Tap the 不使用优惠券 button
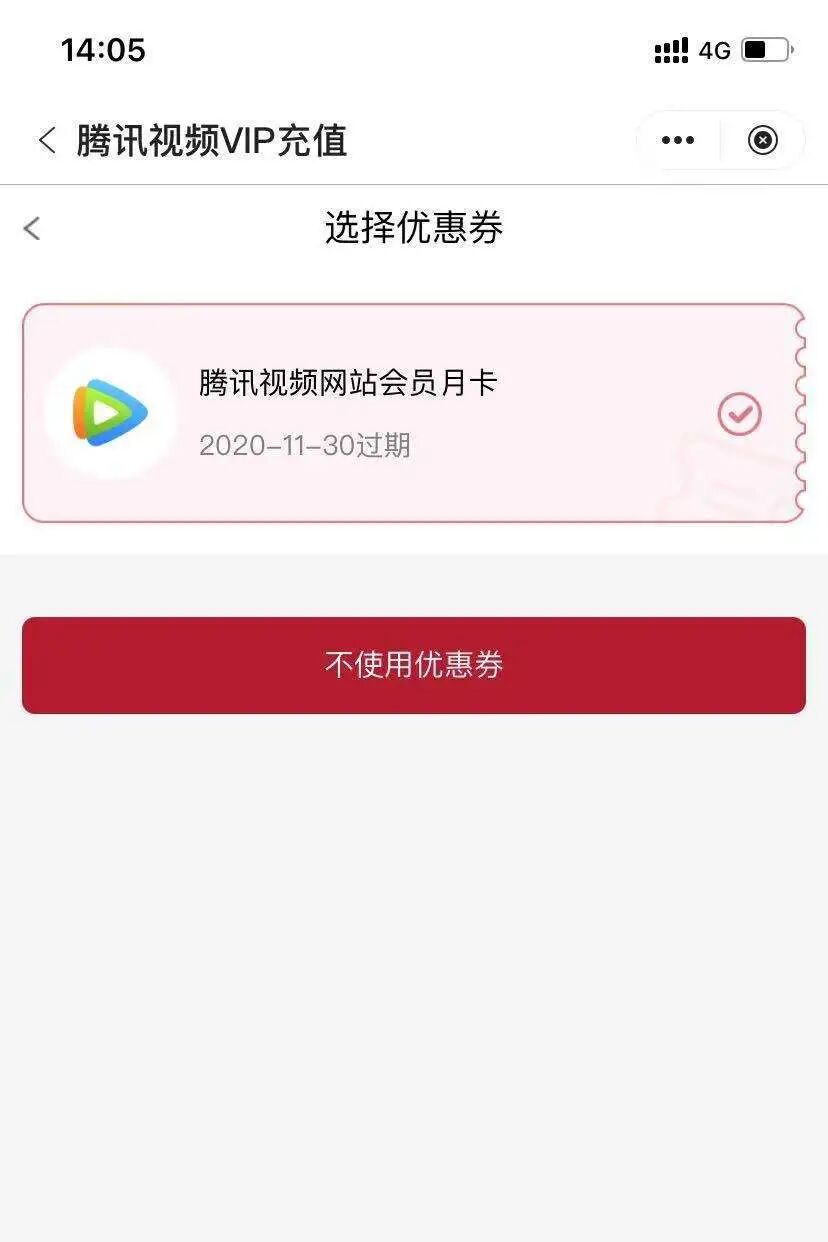828x1242 pixels. [414, 665]
